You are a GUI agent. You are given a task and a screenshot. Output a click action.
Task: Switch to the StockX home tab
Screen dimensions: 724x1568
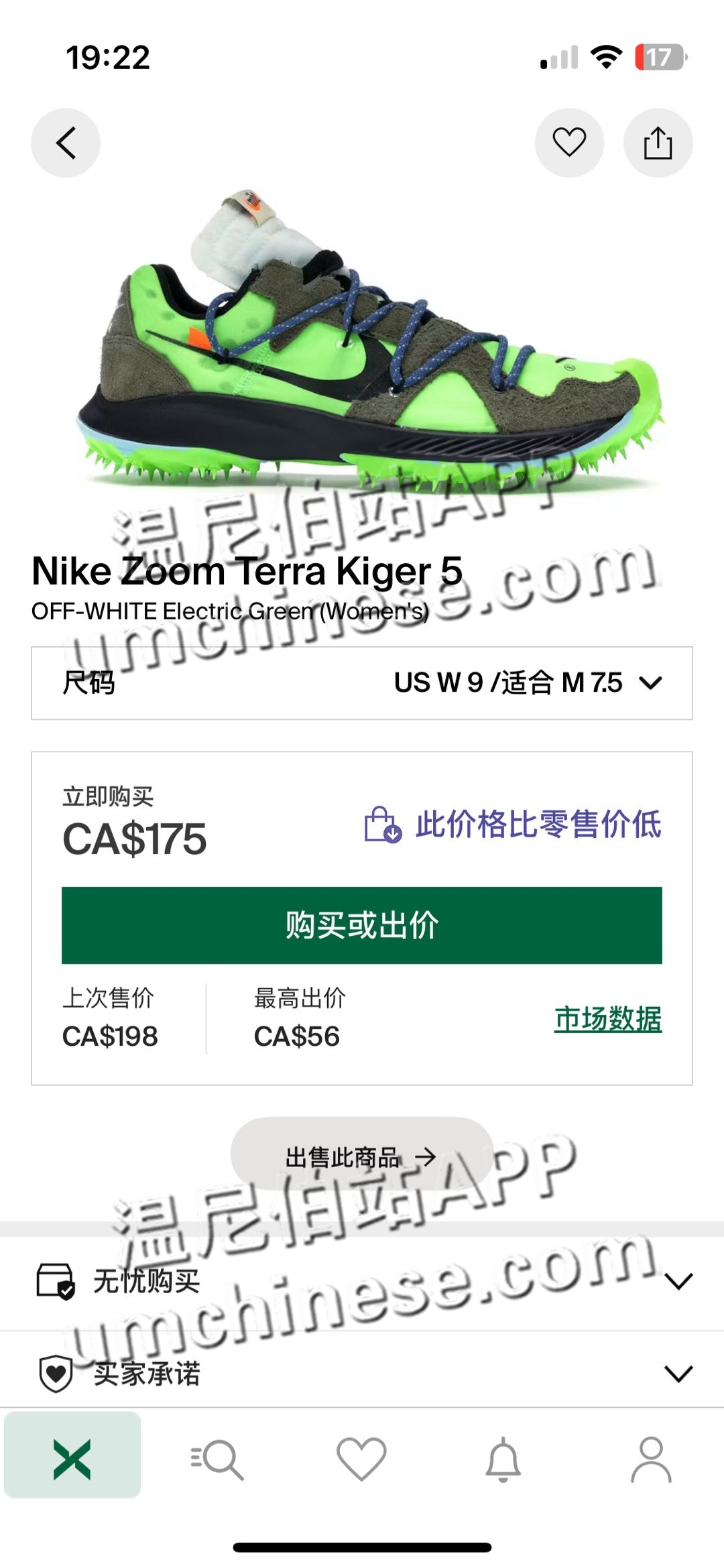click(x=72, y=1459)
